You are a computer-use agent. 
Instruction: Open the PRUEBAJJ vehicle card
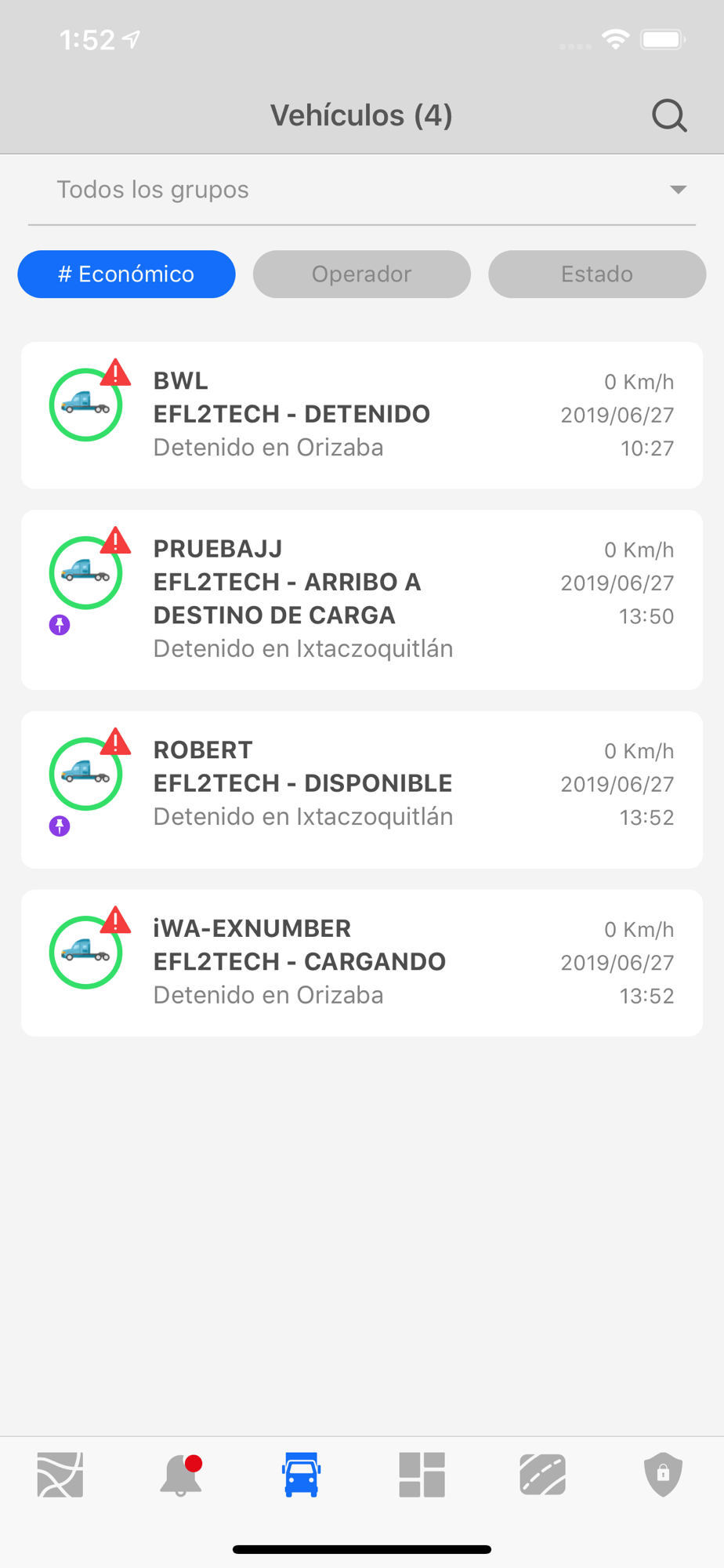coord(362,600)
